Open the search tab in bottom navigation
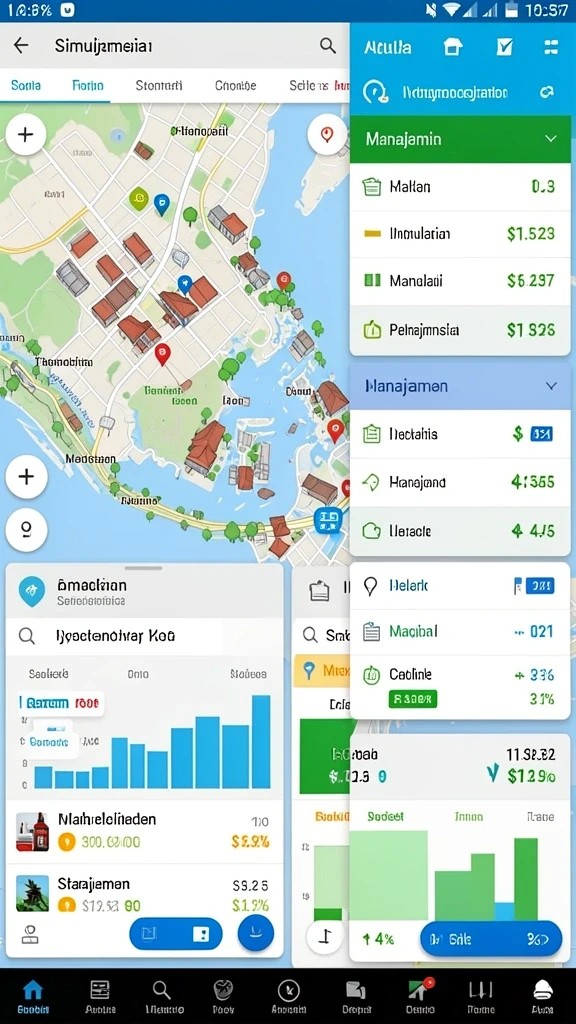Viewport: 576px width, 1024px height. point(161,996)
